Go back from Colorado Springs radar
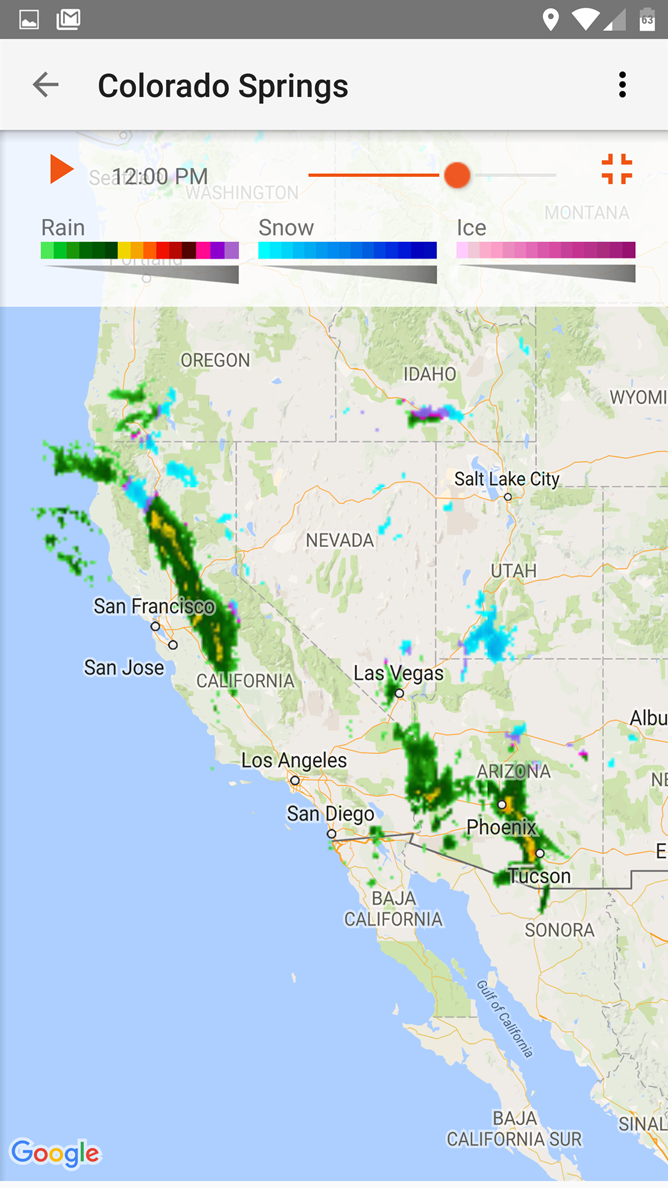Screen dimensions: 668x1188 (45, 85)
